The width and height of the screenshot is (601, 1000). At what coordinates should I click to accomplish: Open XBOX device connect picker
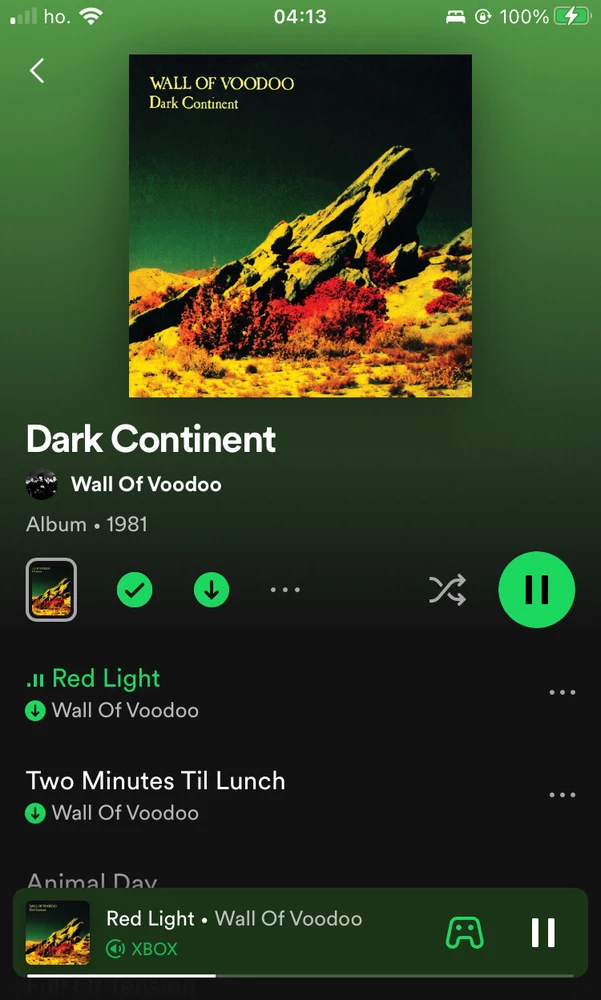tap(464, 933)
